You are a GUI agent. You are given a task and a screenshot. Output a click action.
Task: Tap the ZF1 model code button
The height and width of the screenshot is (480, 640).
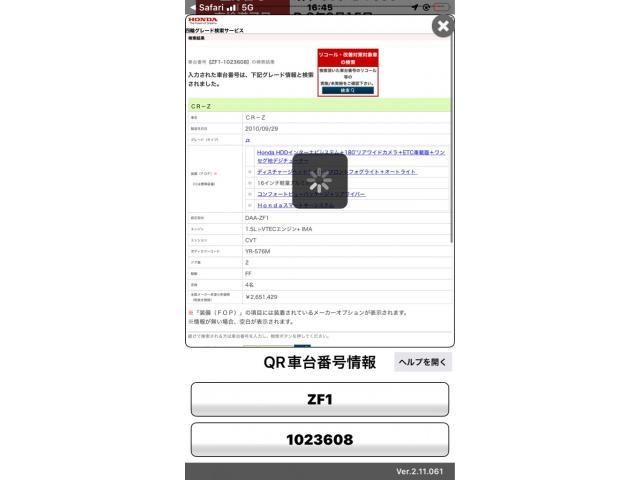(320, 400)
